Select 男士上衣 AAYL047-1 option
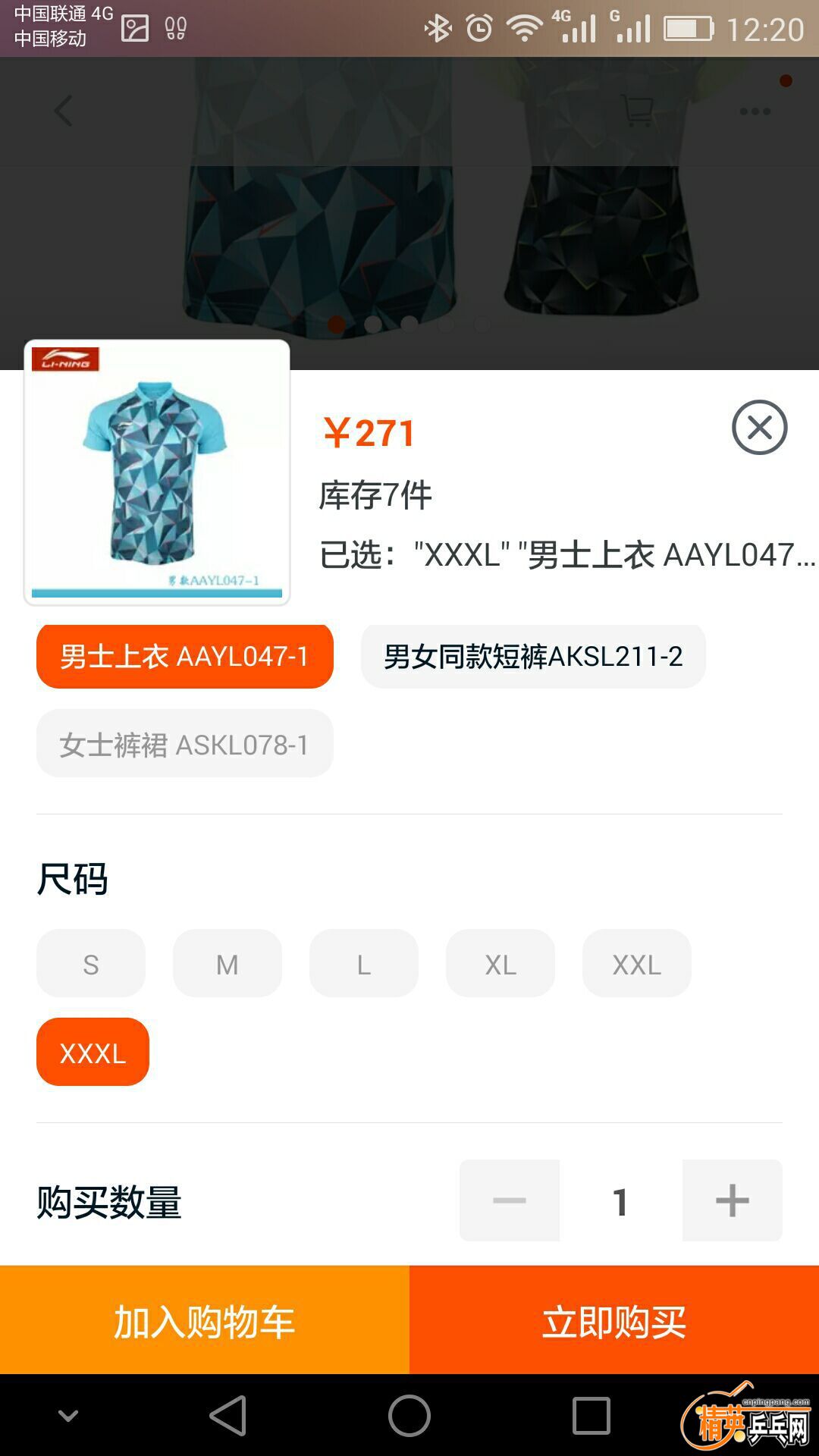This screenshot has width=819, height=1456. (x=185, y=657)
